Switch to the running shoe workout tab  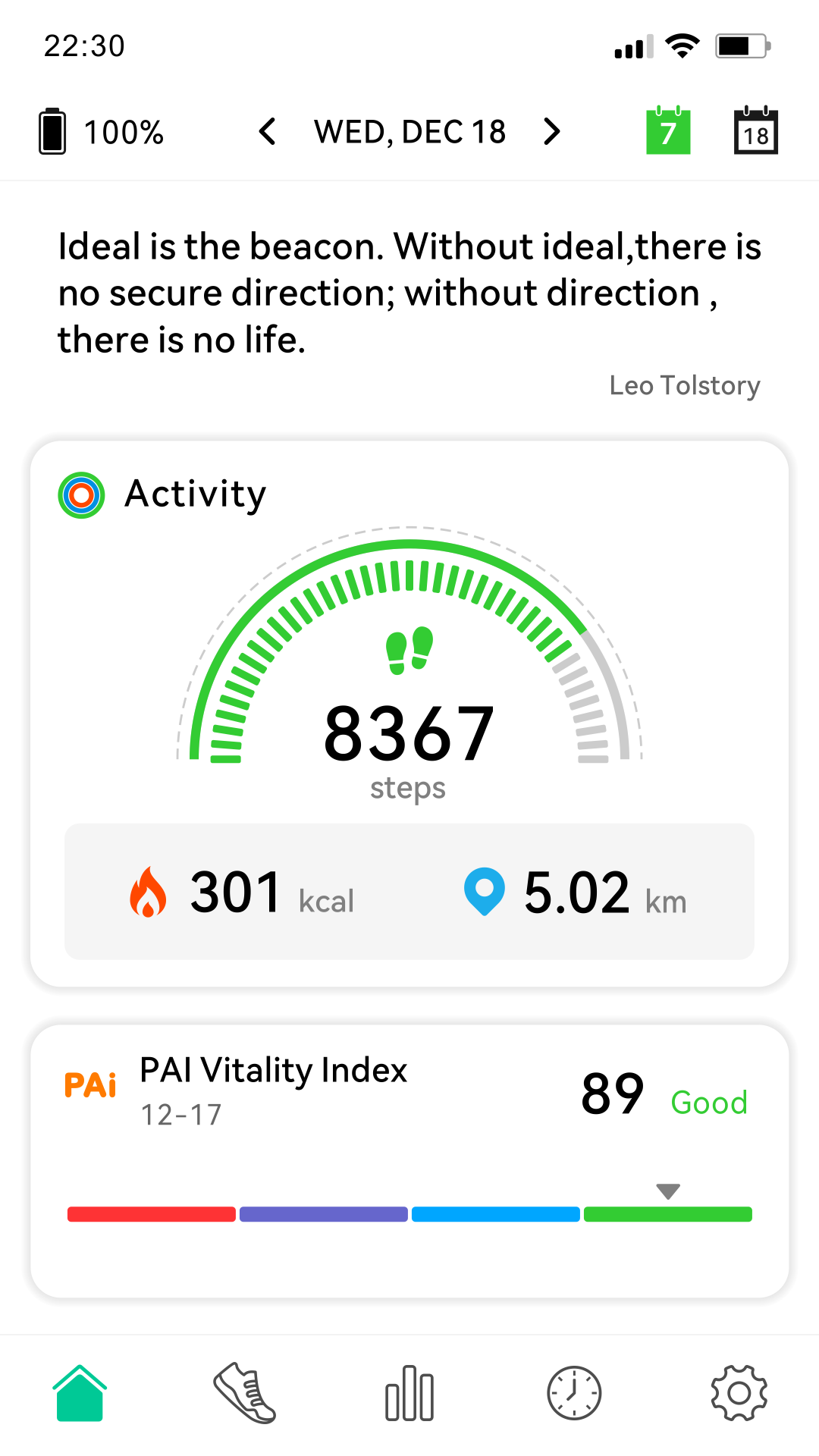tap(244, 1393)
